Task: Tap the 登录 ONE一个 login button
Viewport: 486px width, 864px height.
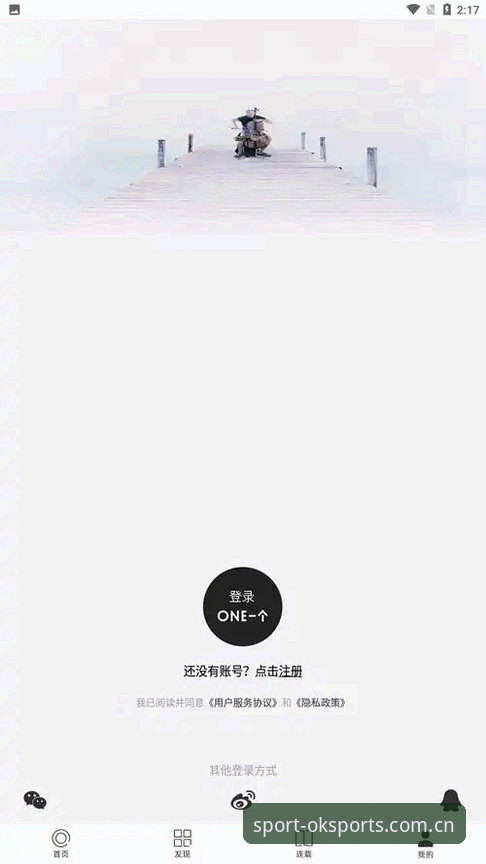Action: [242, 606]
